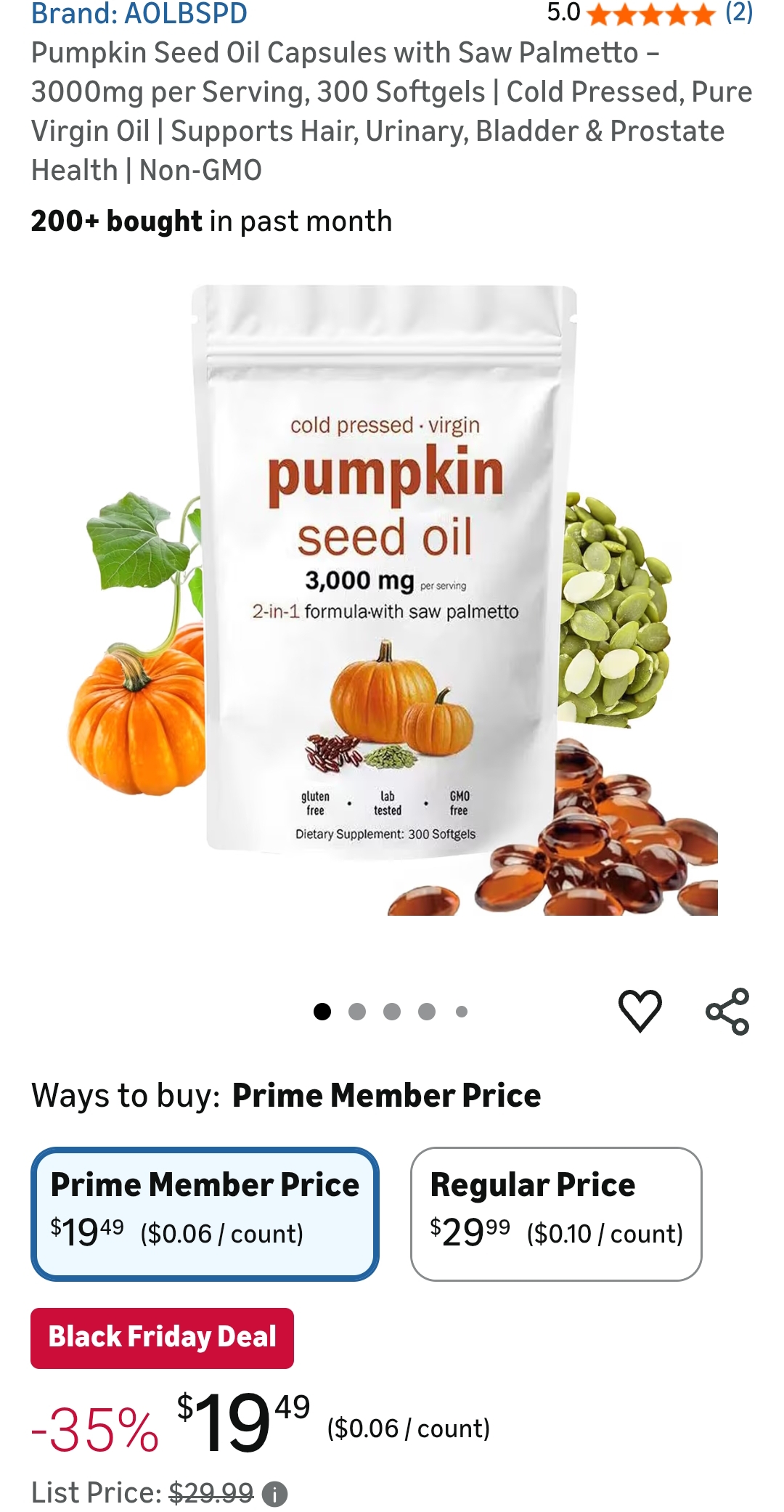This screenshot has width=784, height=1512.
Task: Click the 5-star rating stars
Action: click(650, 13)
